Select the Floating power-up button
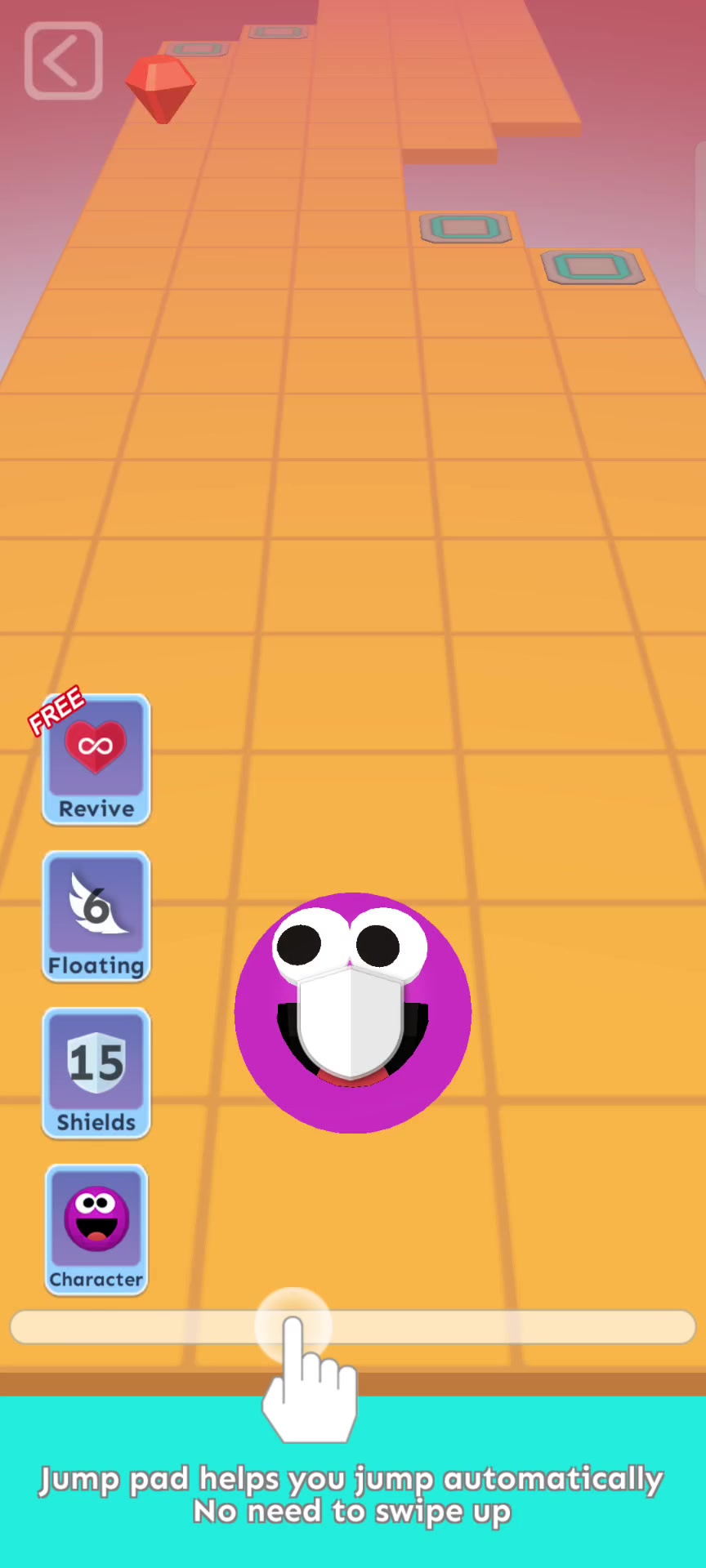Screen dimensions: 706x1568 [x=96, y=916]
